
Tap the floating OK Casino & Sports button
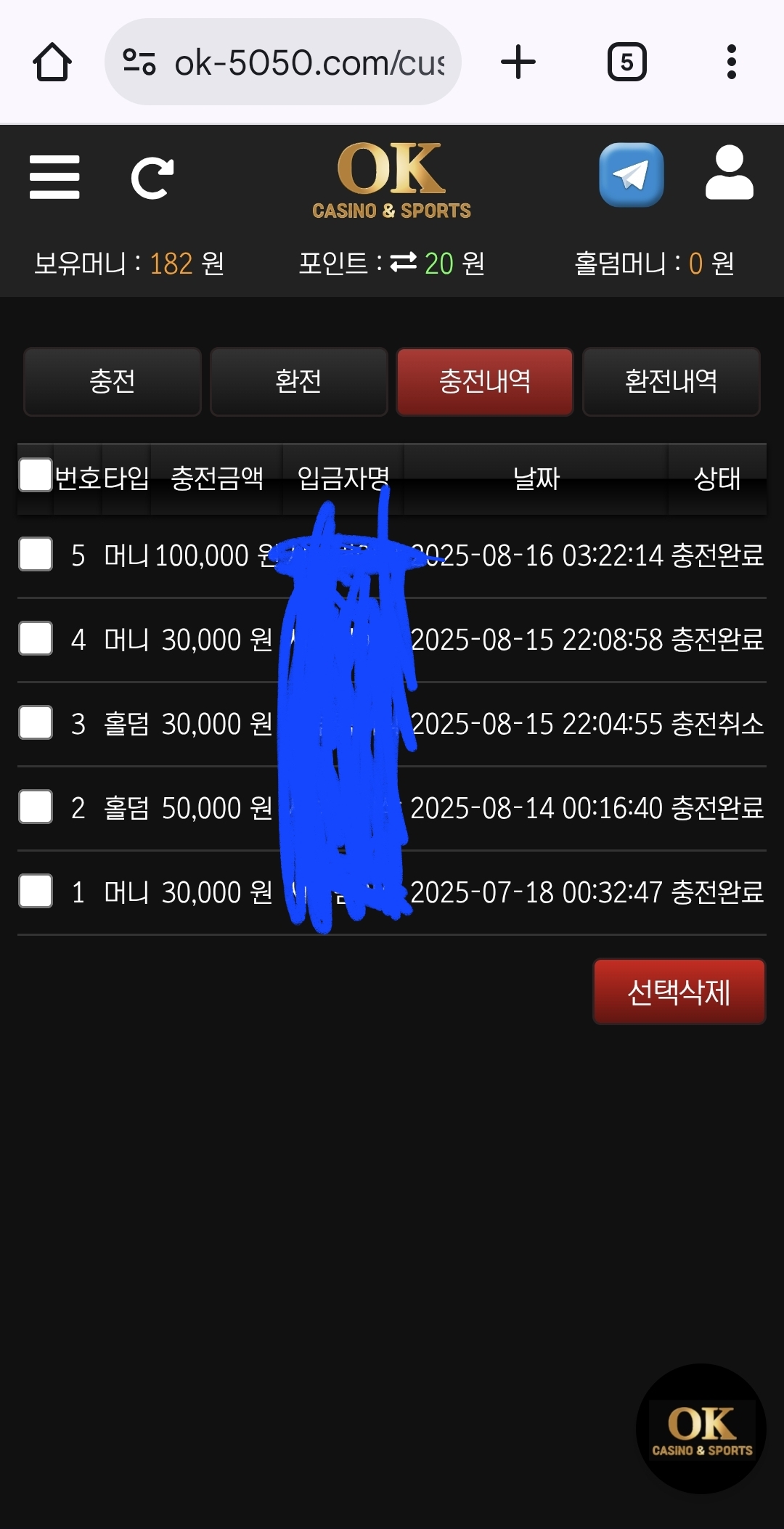pyautogui.click(x=701, y=1429)
